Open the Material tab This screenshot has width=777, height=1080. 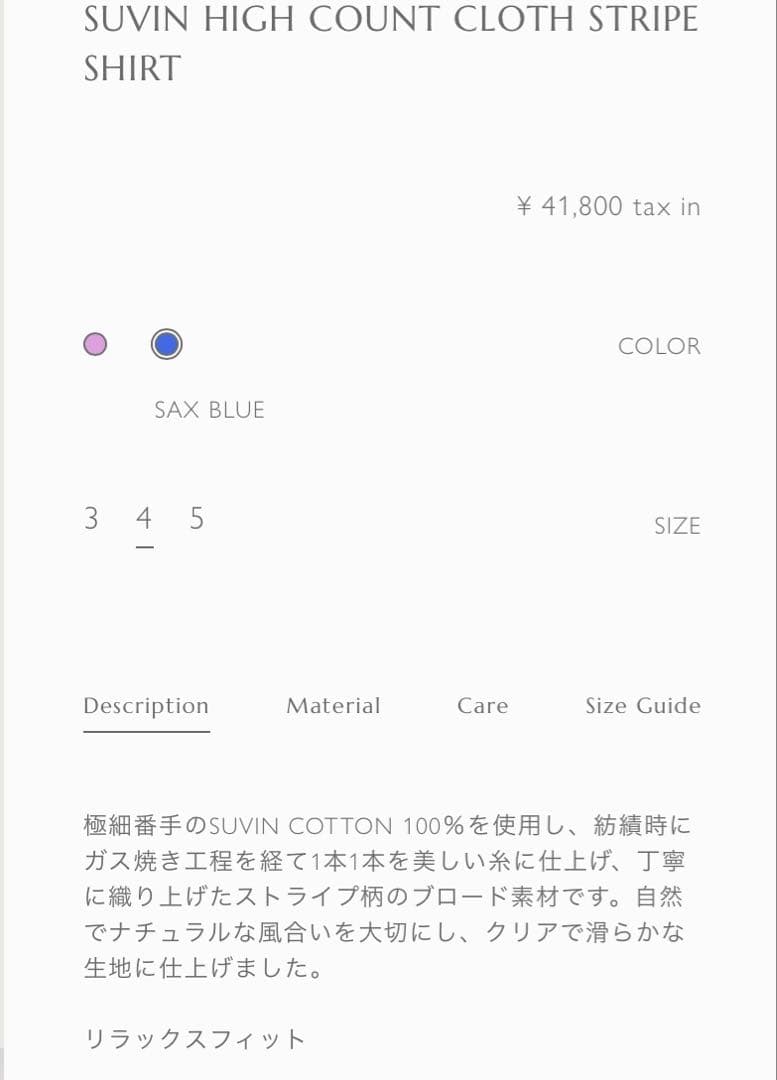333,706
